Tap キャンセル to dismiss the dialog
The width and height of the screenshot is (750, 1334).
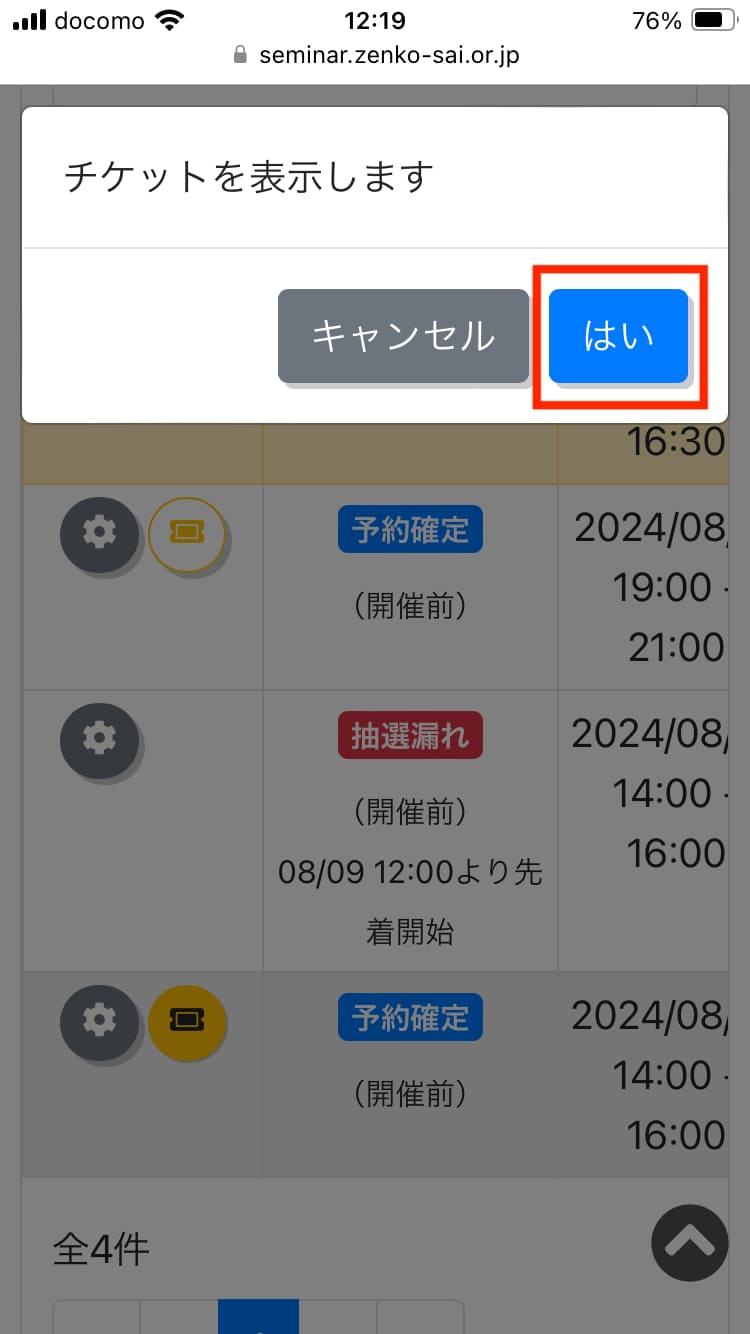point(403,336)
